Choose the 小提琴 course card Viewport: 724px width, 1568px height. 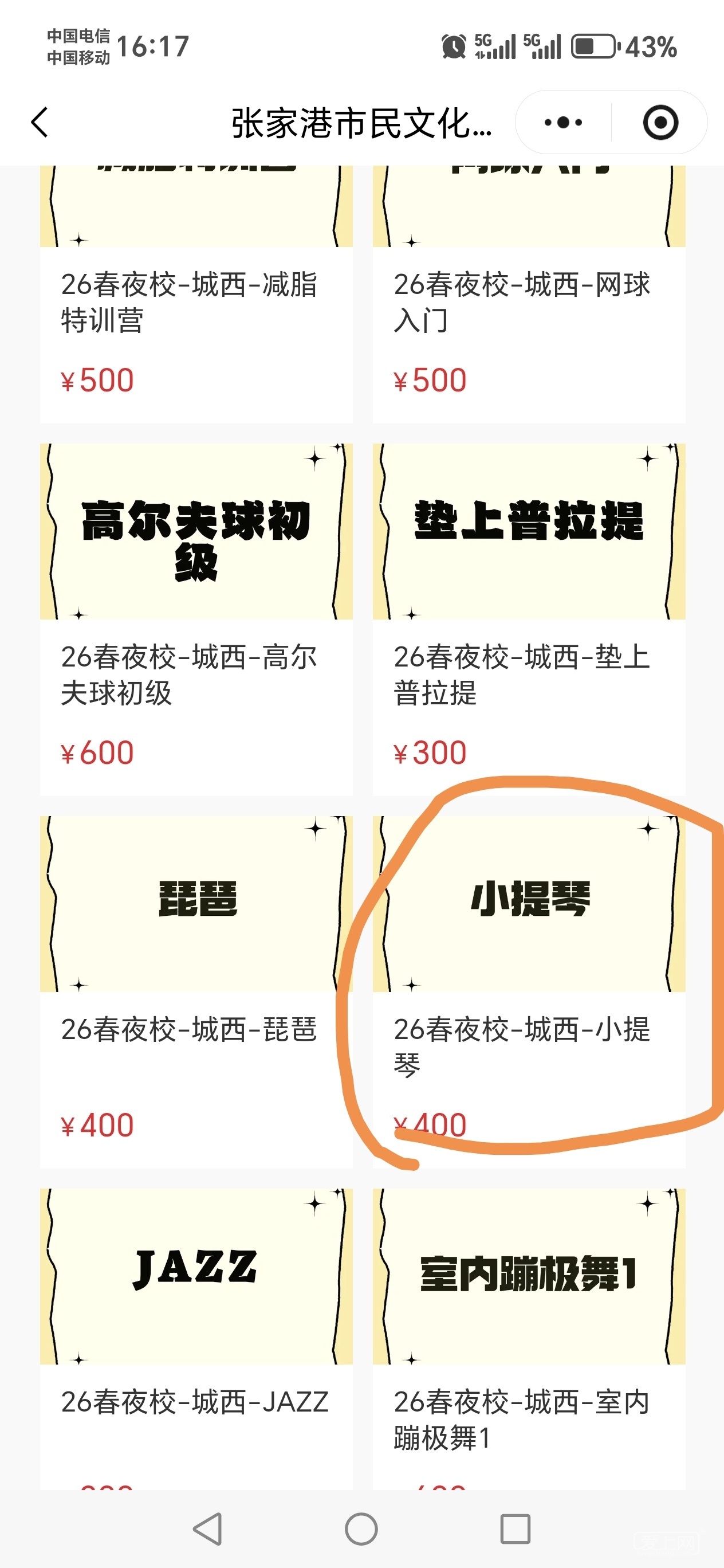(x=529, y=991)
